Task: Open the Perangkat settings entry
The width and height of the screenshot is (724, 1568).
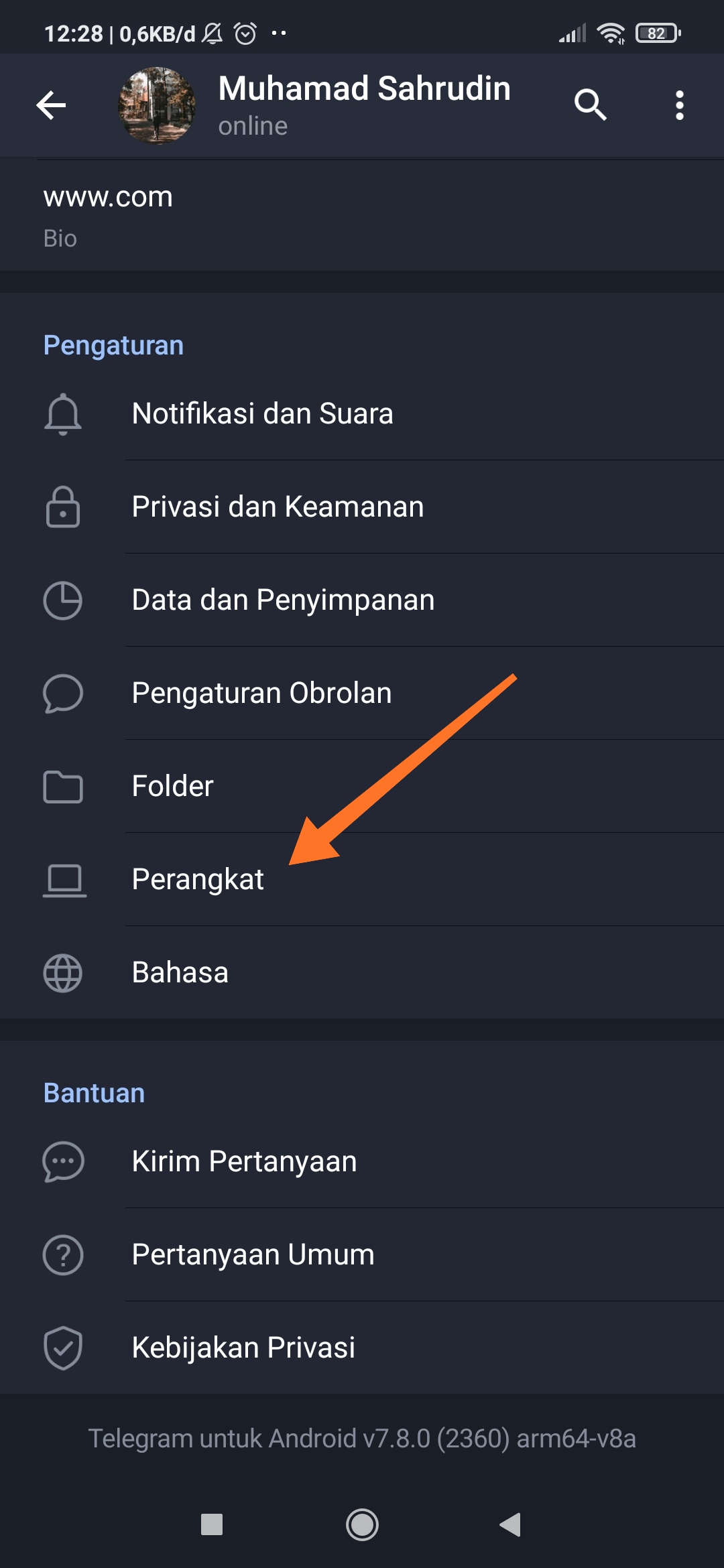Action: [198, 879]
